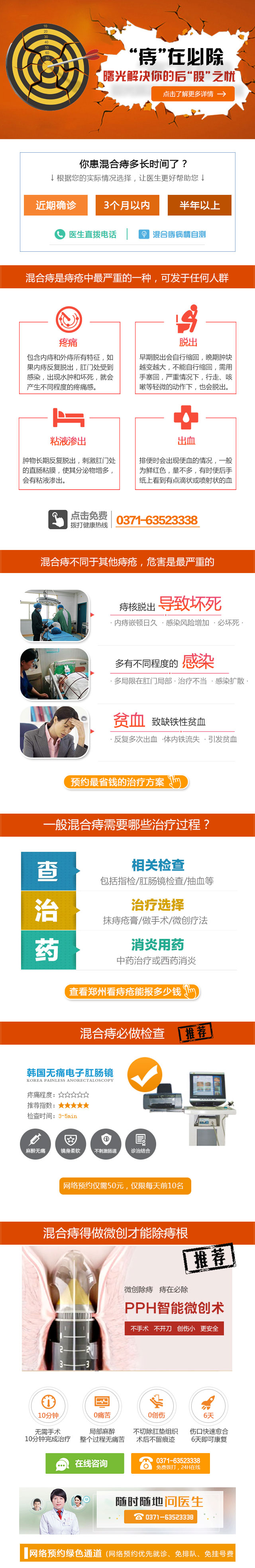The width and height of the screenshot is (255, 1568).
Task: Tap 预约最省钱的治疗方案 button
Action: pyautogui.click(x=126, y=781)
